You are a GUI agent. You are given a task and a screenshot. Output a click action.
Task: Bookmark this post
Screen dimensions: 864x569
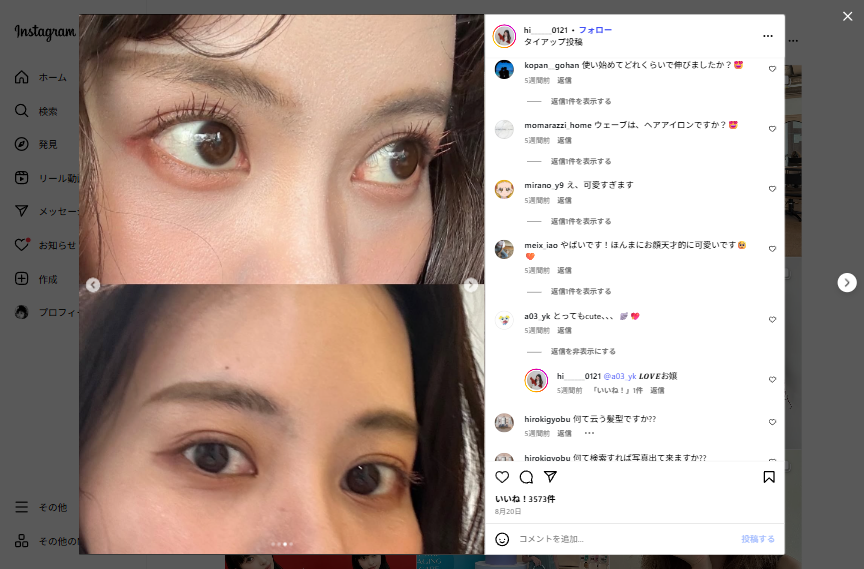(x=768, y=477)
